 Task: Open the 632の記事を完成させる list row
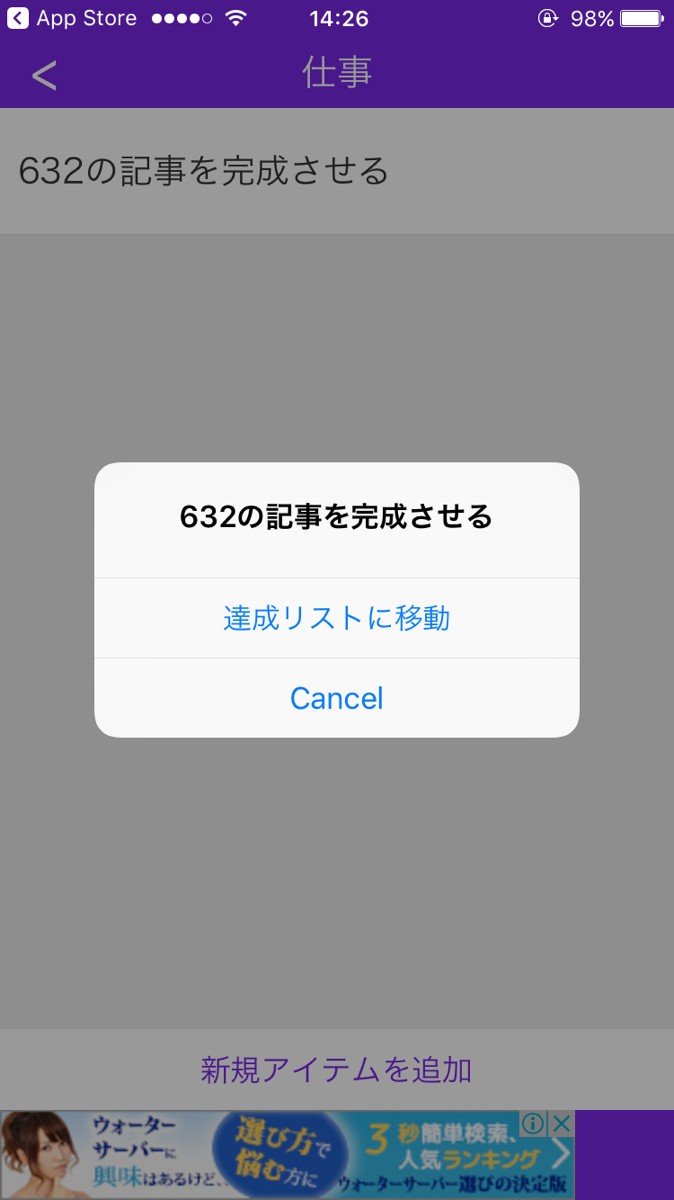pyautogui.click(x=203, y=171)
